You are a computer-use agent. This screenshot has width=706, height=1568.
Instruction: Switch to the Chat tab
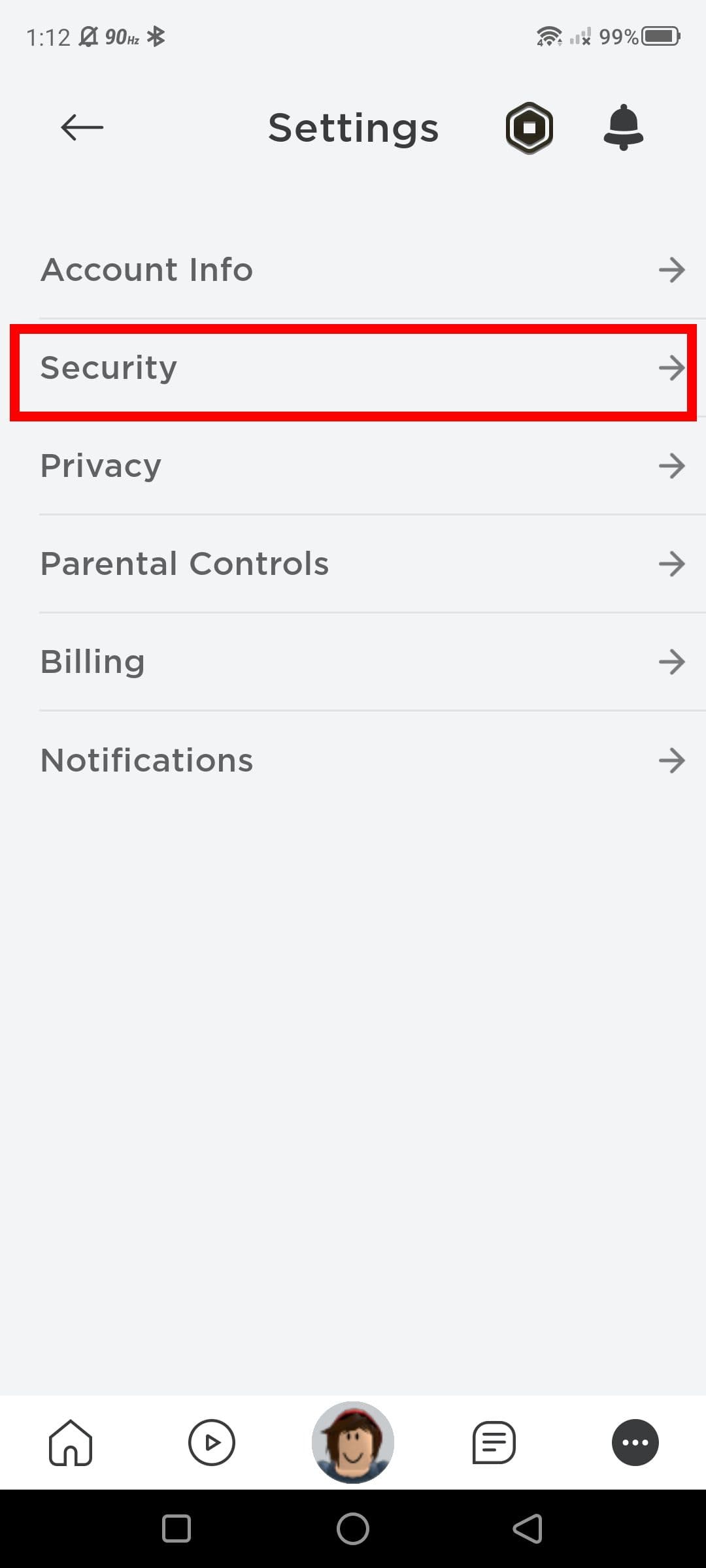(494, 1442)
